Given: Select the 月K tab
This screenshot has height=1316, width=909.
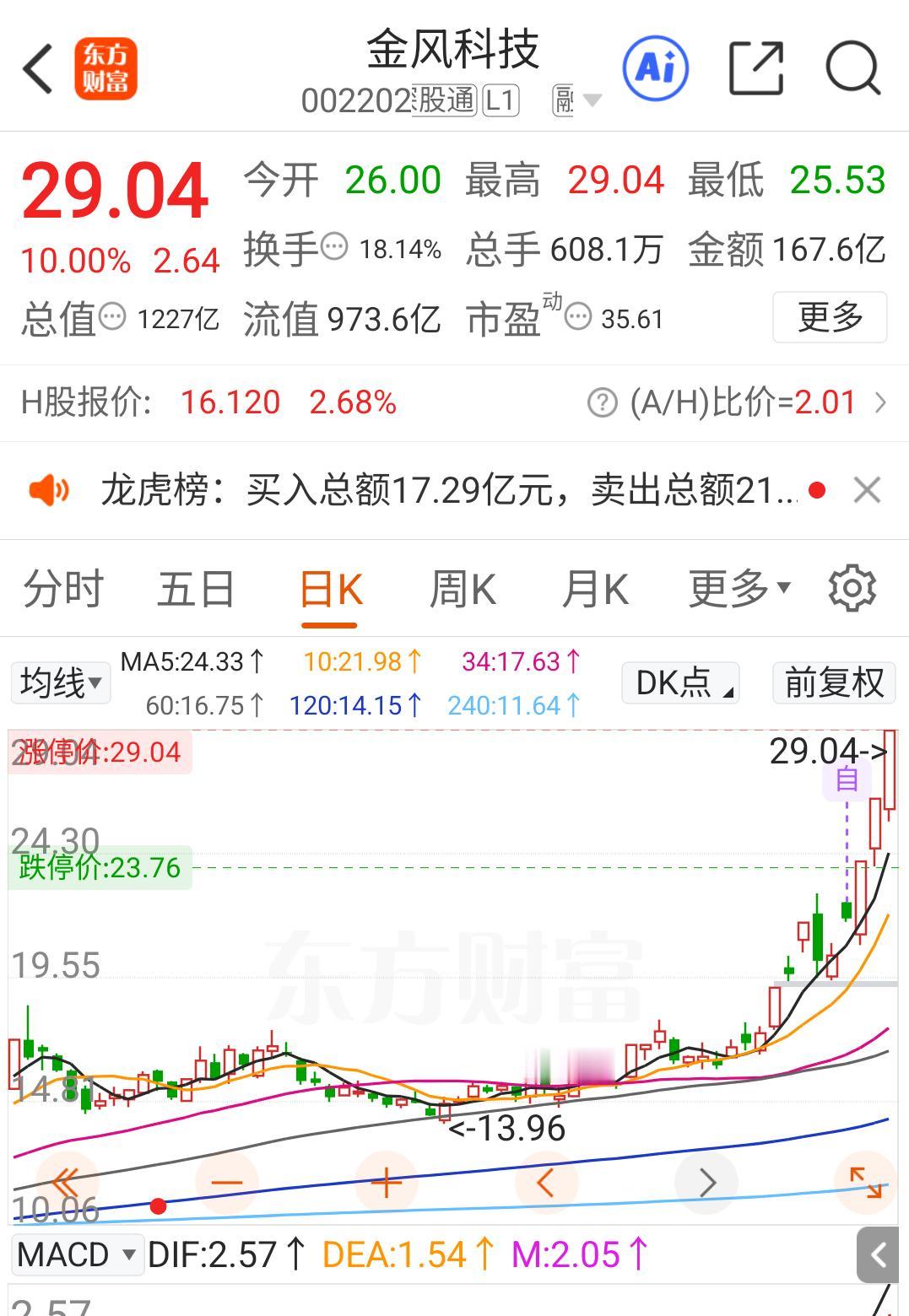Looking at the screenshot, I should (x=595, y=589).
